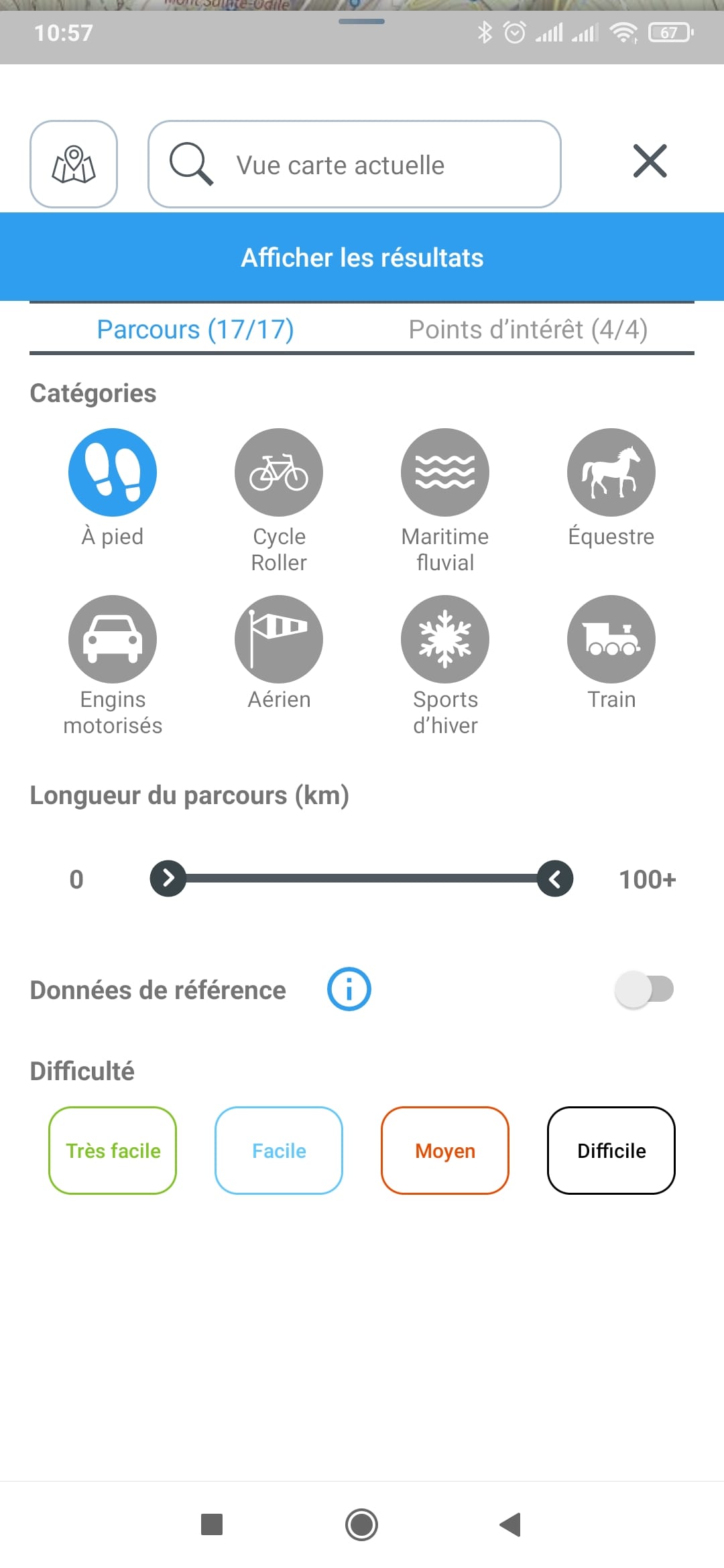Switch to Points d'intérêt tab

coord(528,330)
